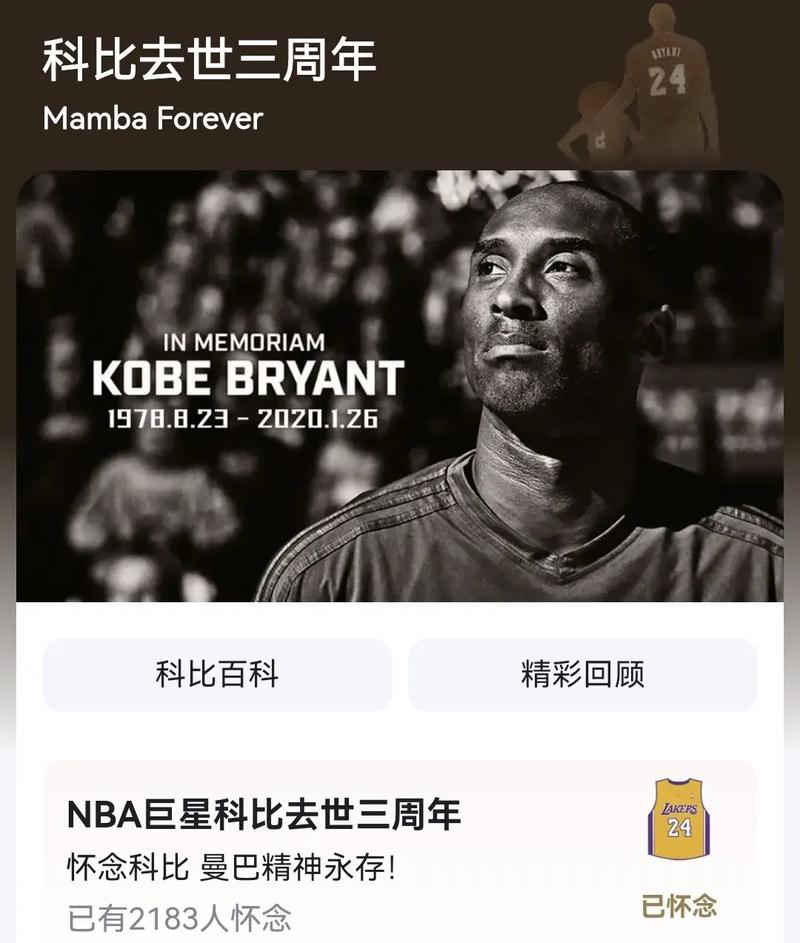Tap the 已怀念 jersey tribute button
Screen dimensions: 800x943
tap(679, 848)
